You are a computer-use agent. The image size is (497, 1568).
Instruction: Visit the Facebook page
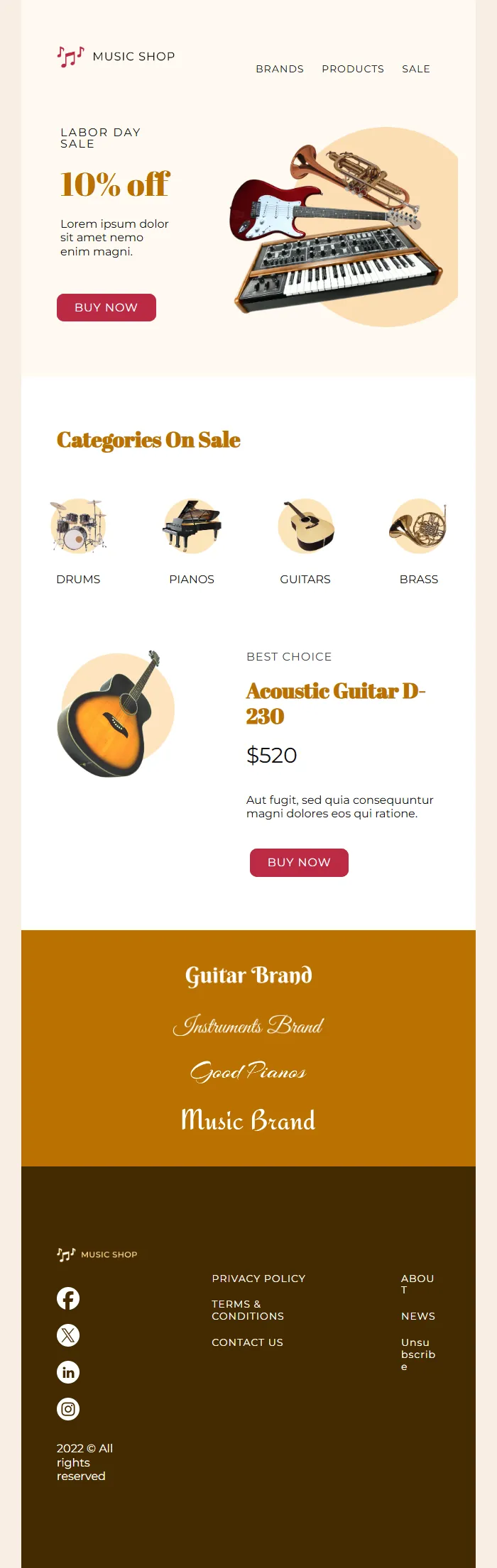[x=68, y=1298]
